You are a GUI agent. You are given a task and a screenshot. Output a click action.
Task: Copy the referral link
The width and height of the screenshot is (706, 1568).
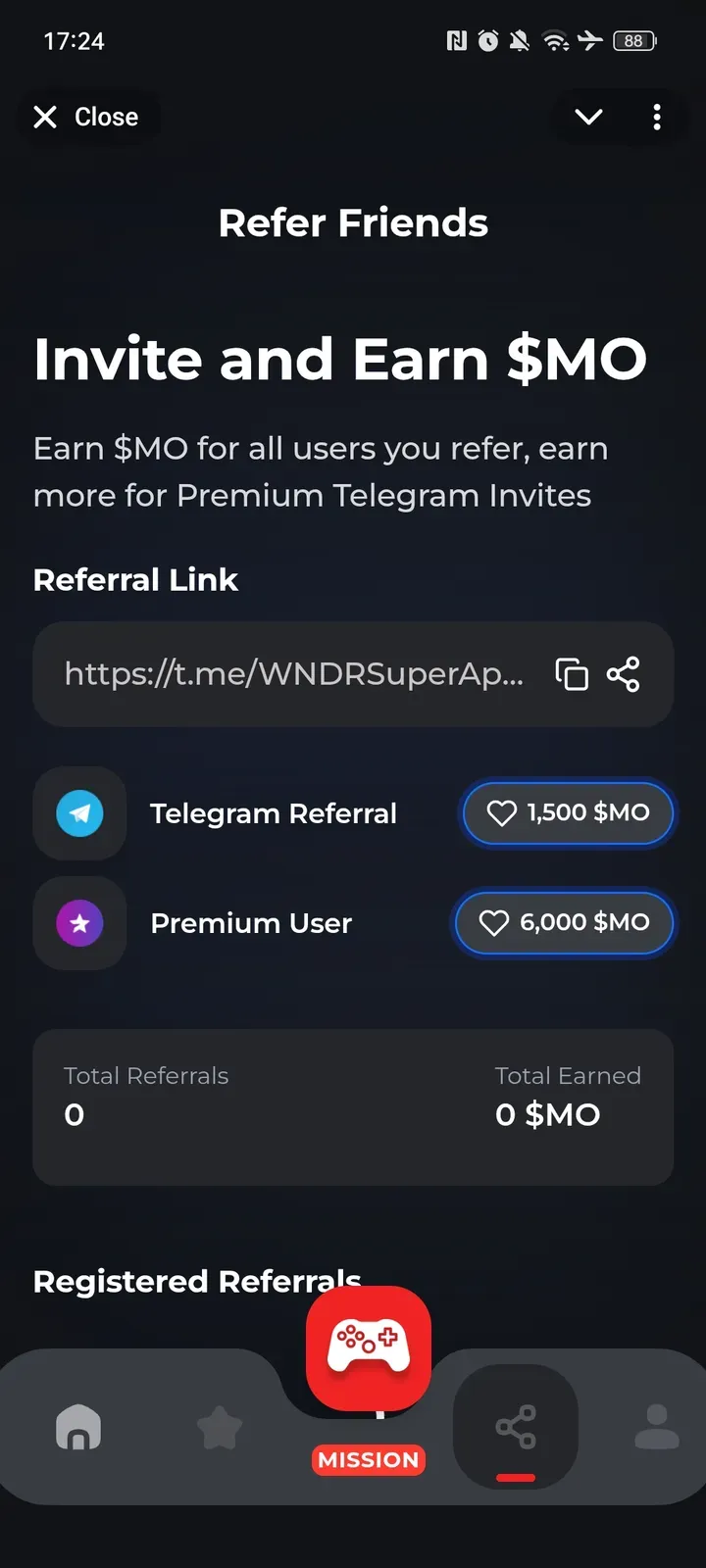click(x=572, y=674)
